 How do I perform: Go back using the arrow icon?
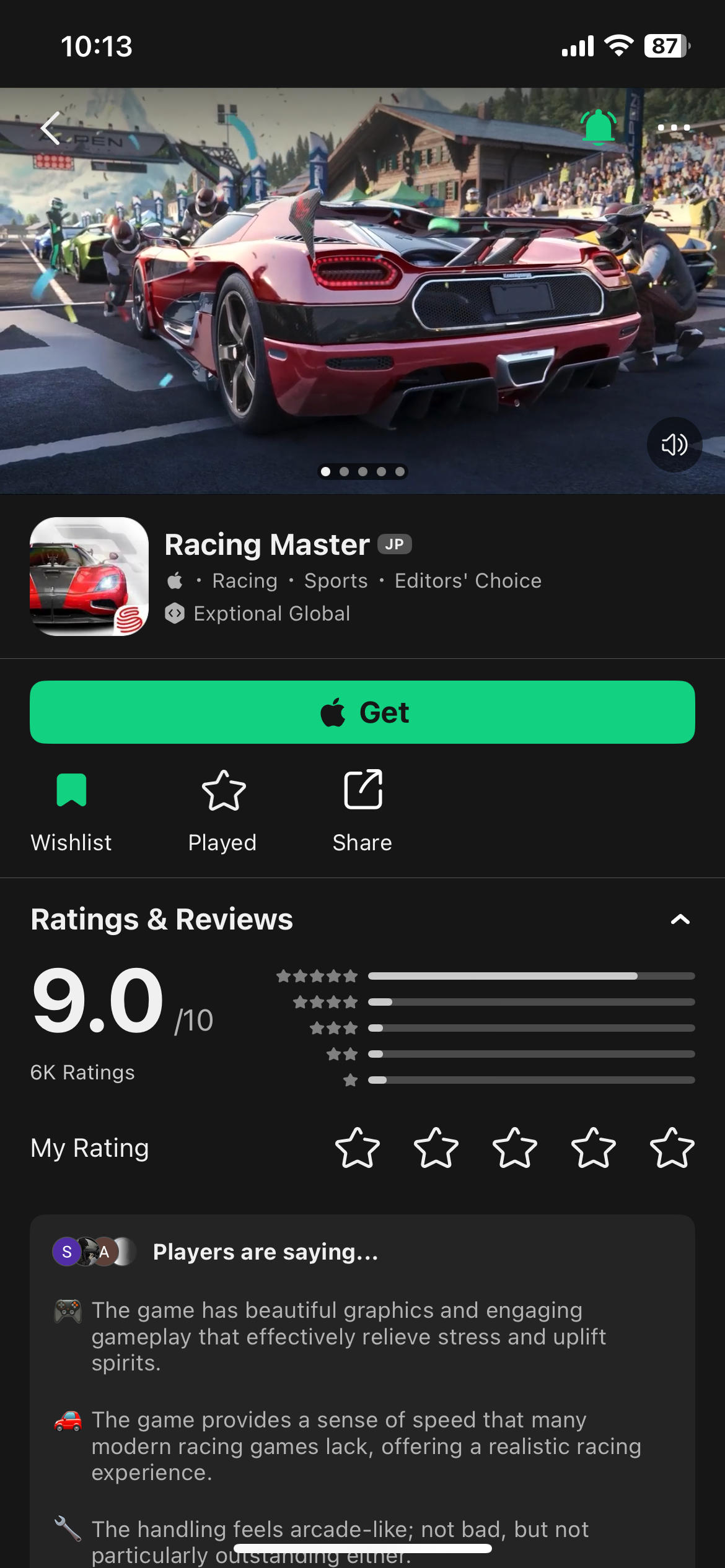click(51, 128)
